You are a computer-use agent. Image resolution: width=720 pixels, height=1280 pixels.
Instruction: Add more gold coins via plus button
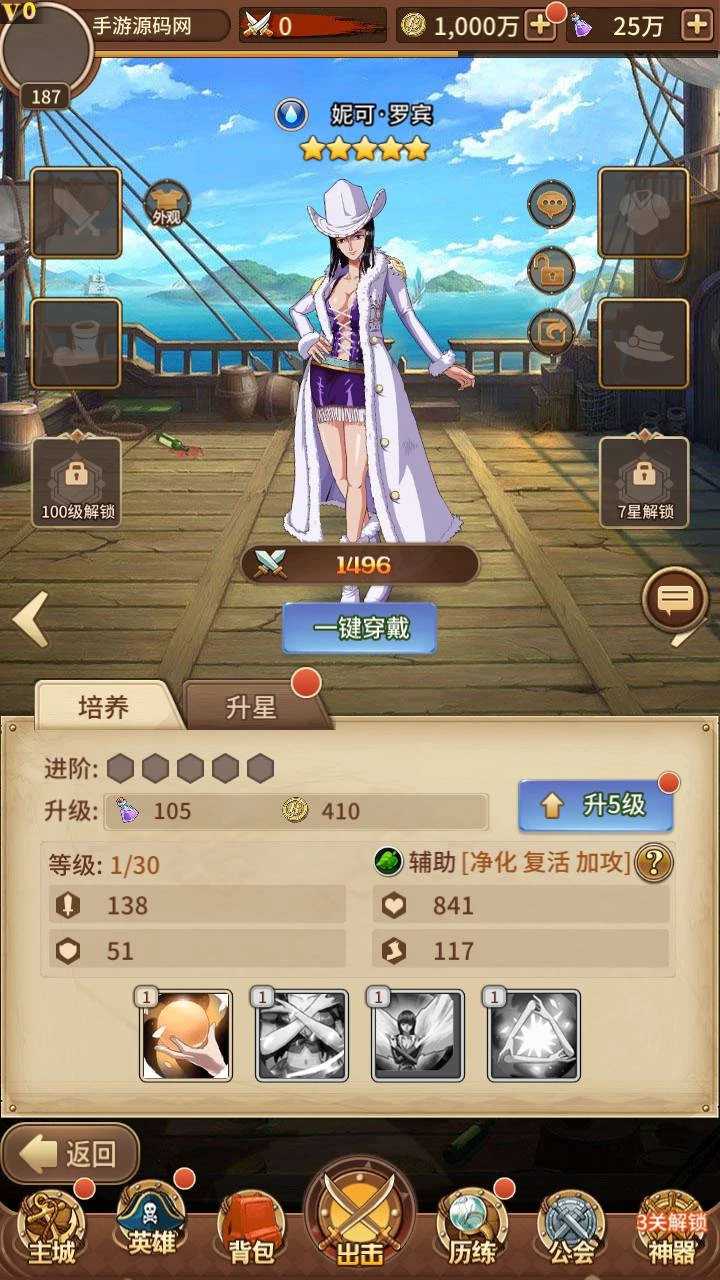point(540,26)
